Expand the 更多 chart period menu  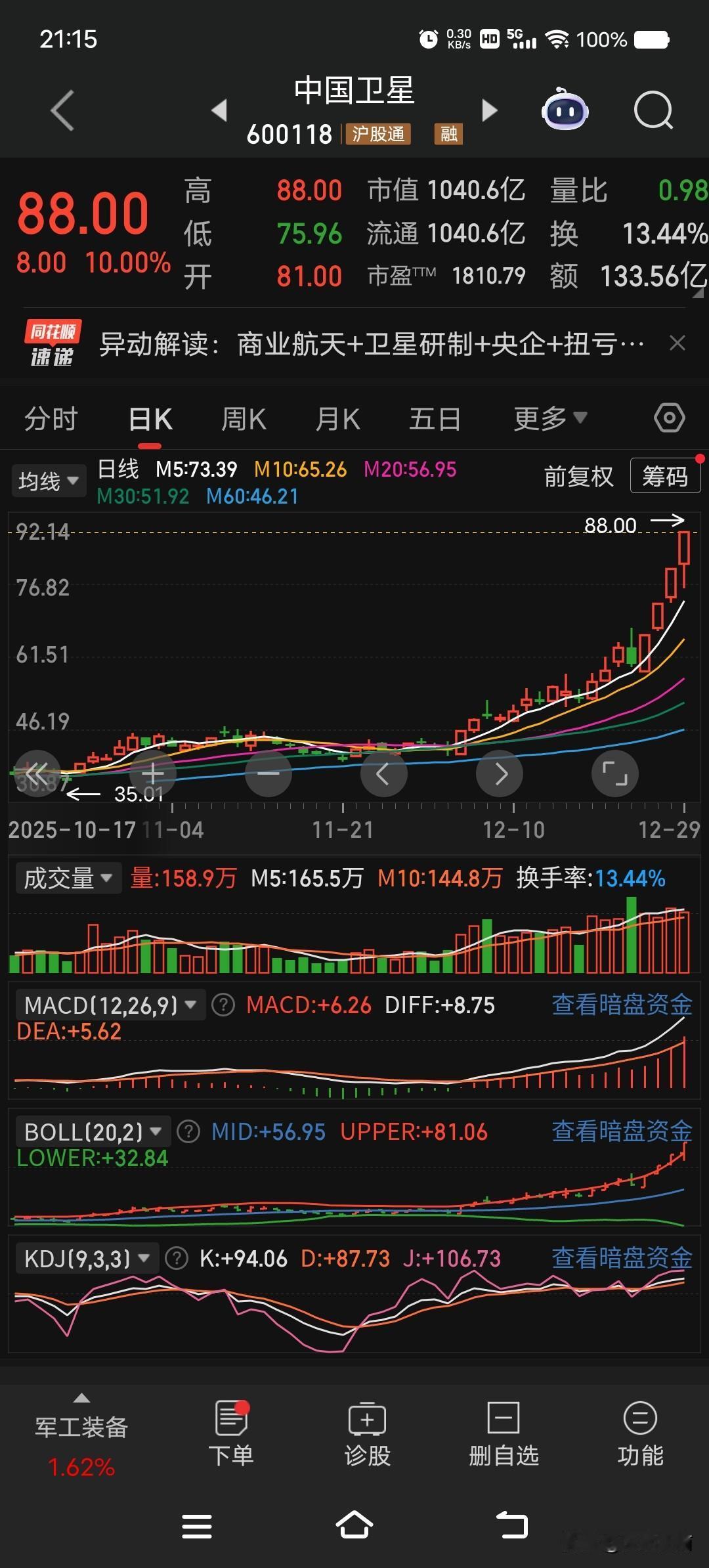tap(551, 418)
